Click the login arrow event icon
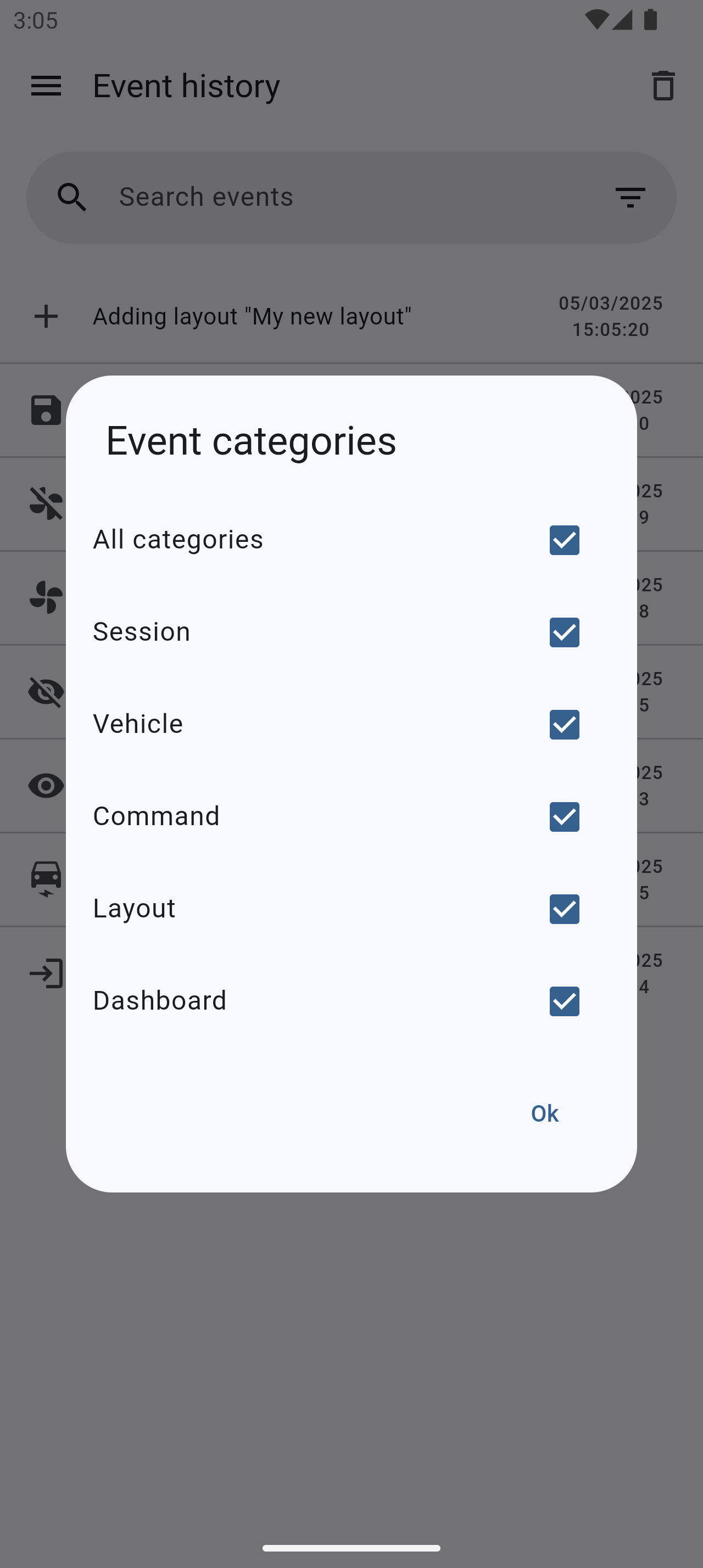703x1568 pixels. [46, 973]
